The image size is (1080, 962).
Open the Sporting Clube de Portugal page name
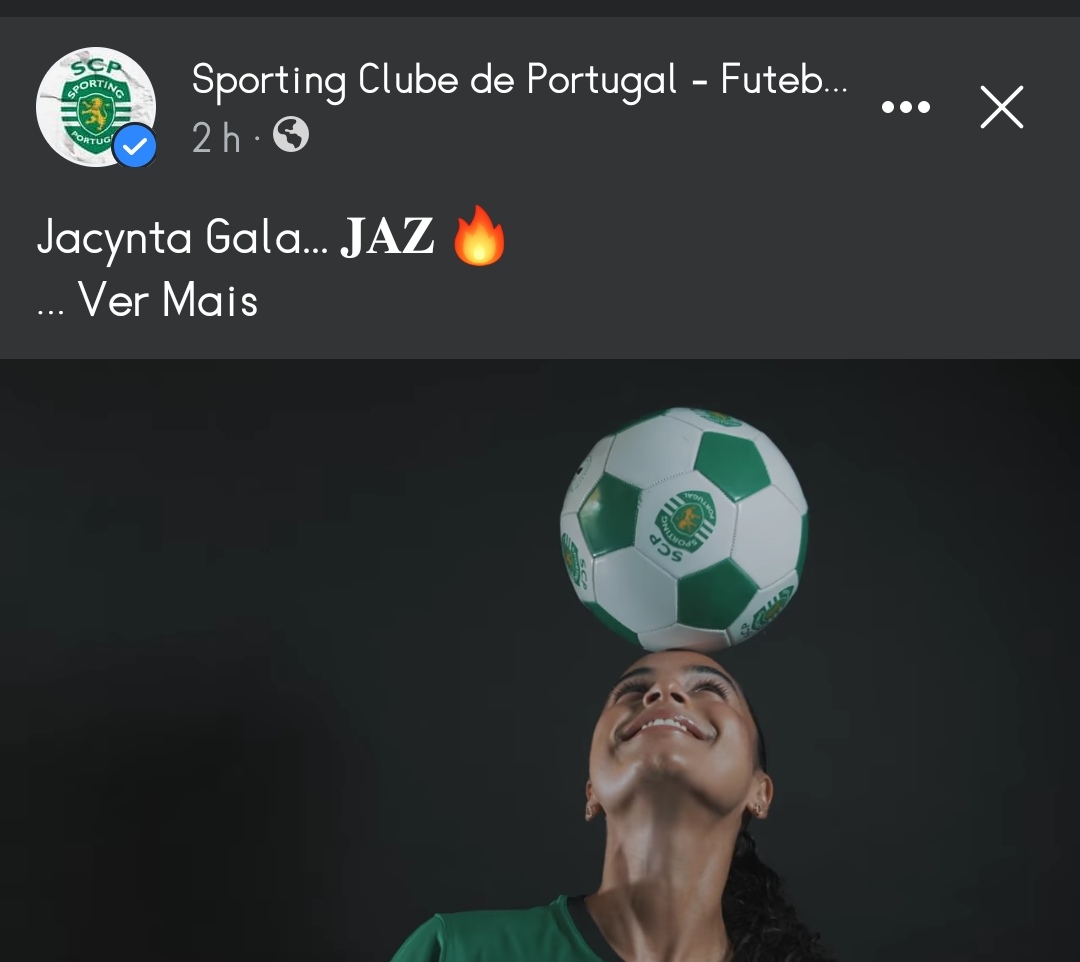click(x=519, y=80)
